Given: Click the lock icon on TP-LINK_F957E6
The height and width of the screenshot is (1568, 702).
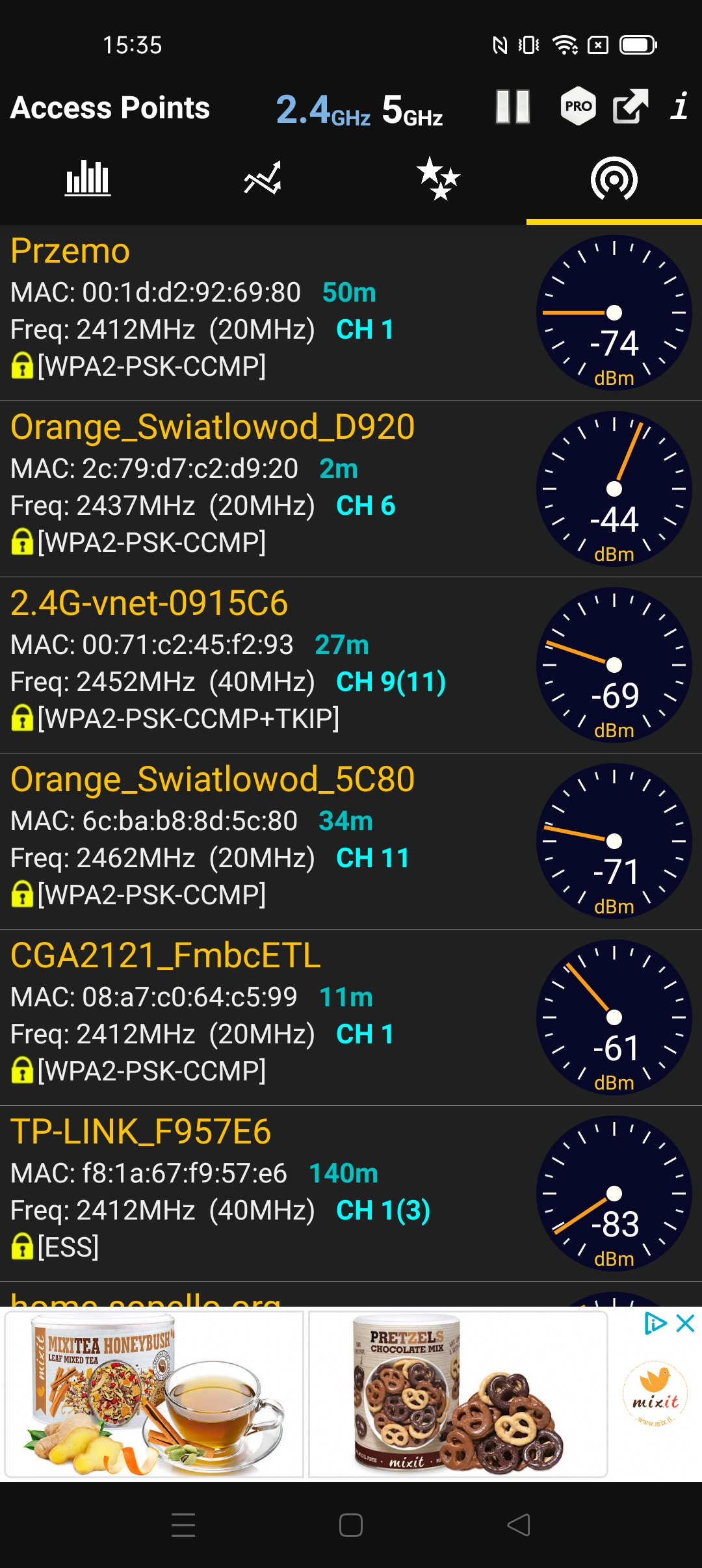Looking at the screenshot, I should (21, 1246).
